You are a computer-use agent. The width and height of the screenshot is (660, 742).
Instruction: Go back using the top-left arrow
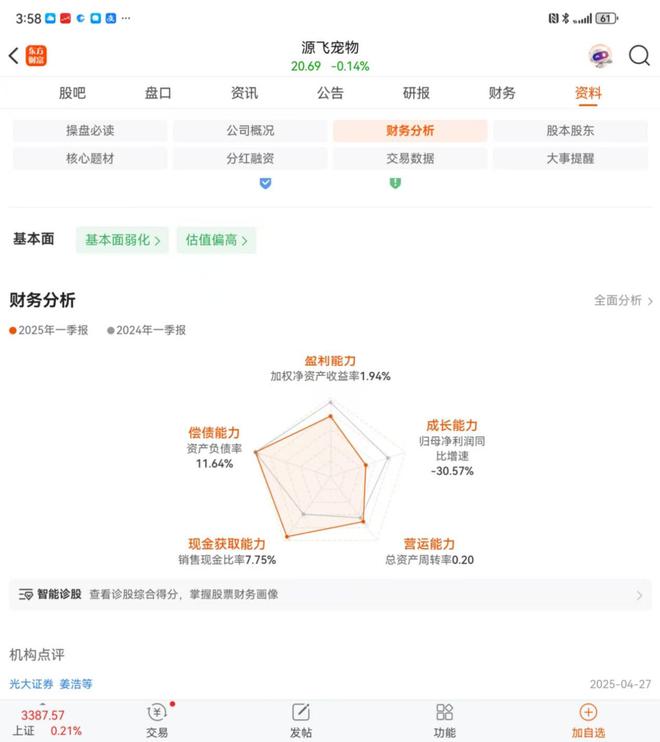[x=13, y=56]
